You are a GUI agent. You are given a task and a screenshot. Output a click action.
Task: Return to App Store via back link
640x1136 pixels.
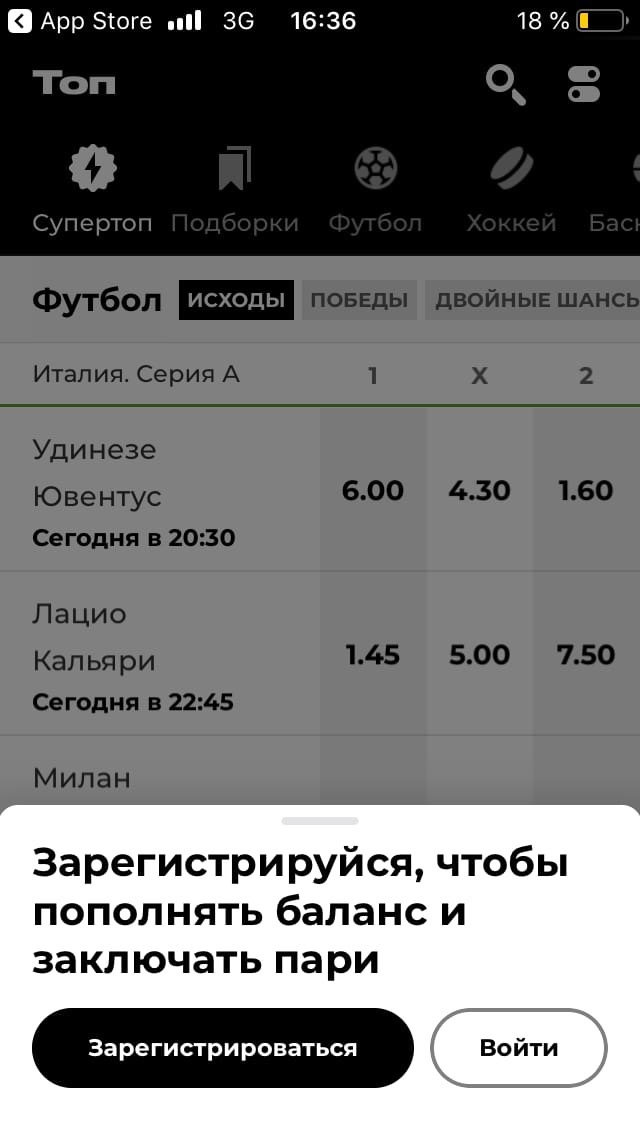pos(80,21)
